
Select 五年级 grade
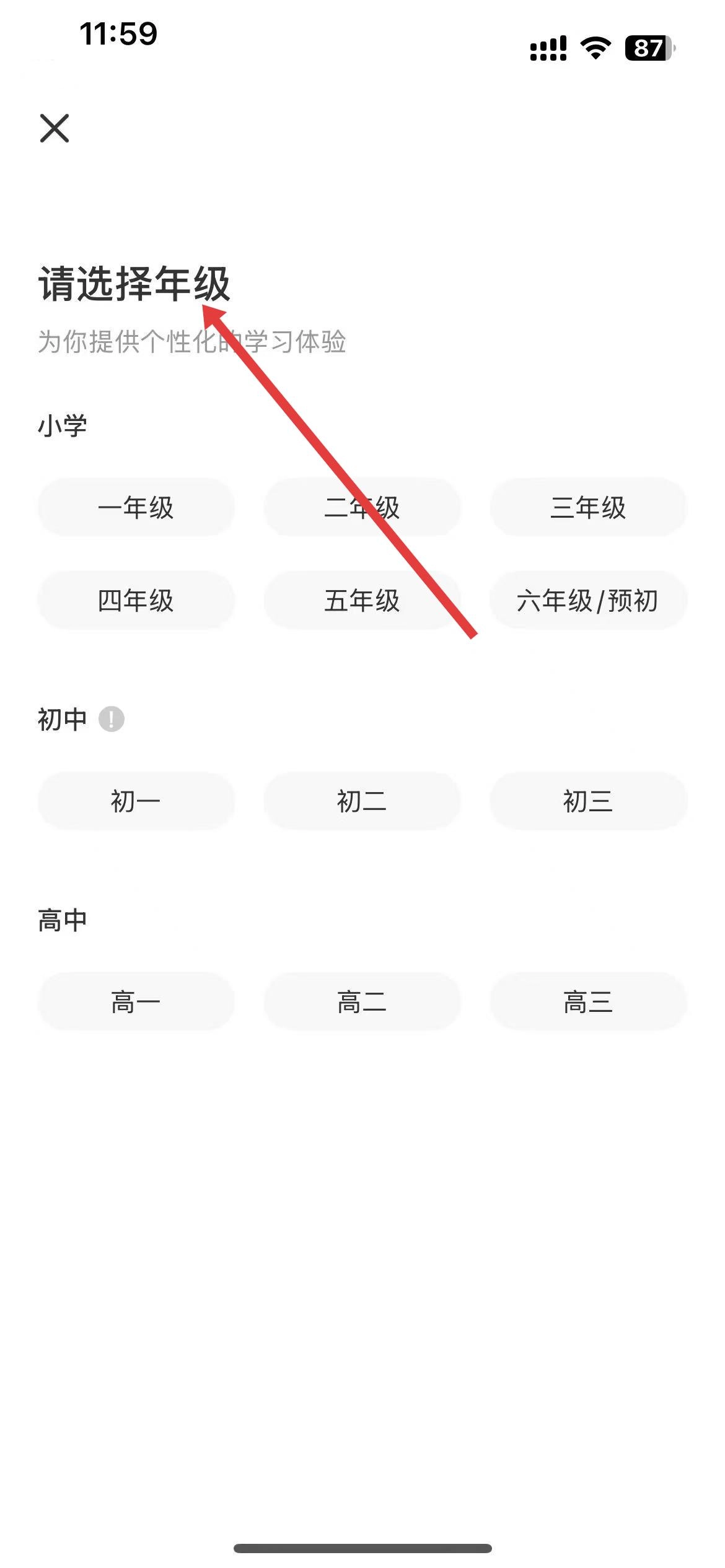coord(362,600)
